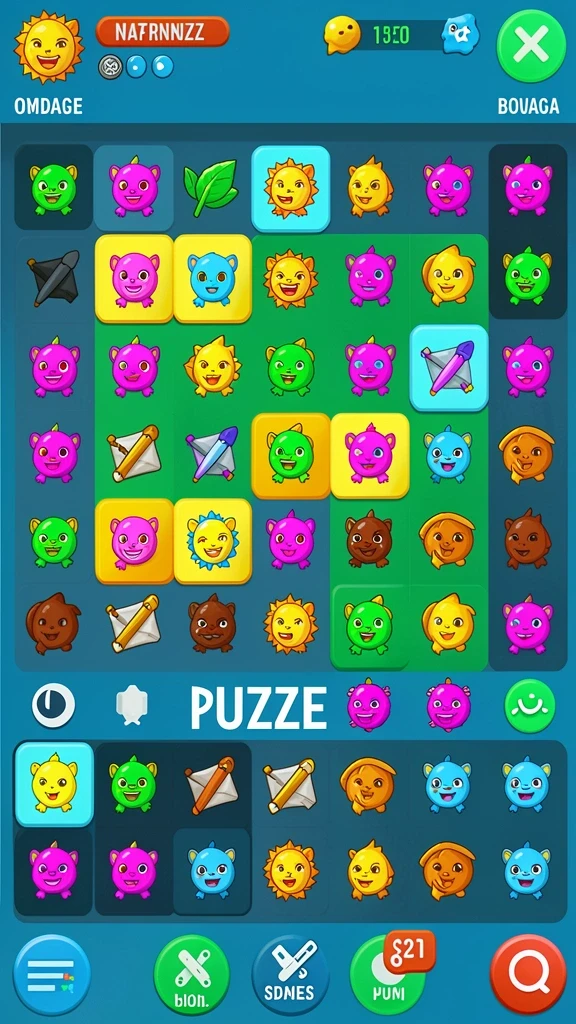Tap the sun tile highlighted in light blue
Image resolution: width=576 pixels, height=1024 pixels.
(x=291, y=189)
